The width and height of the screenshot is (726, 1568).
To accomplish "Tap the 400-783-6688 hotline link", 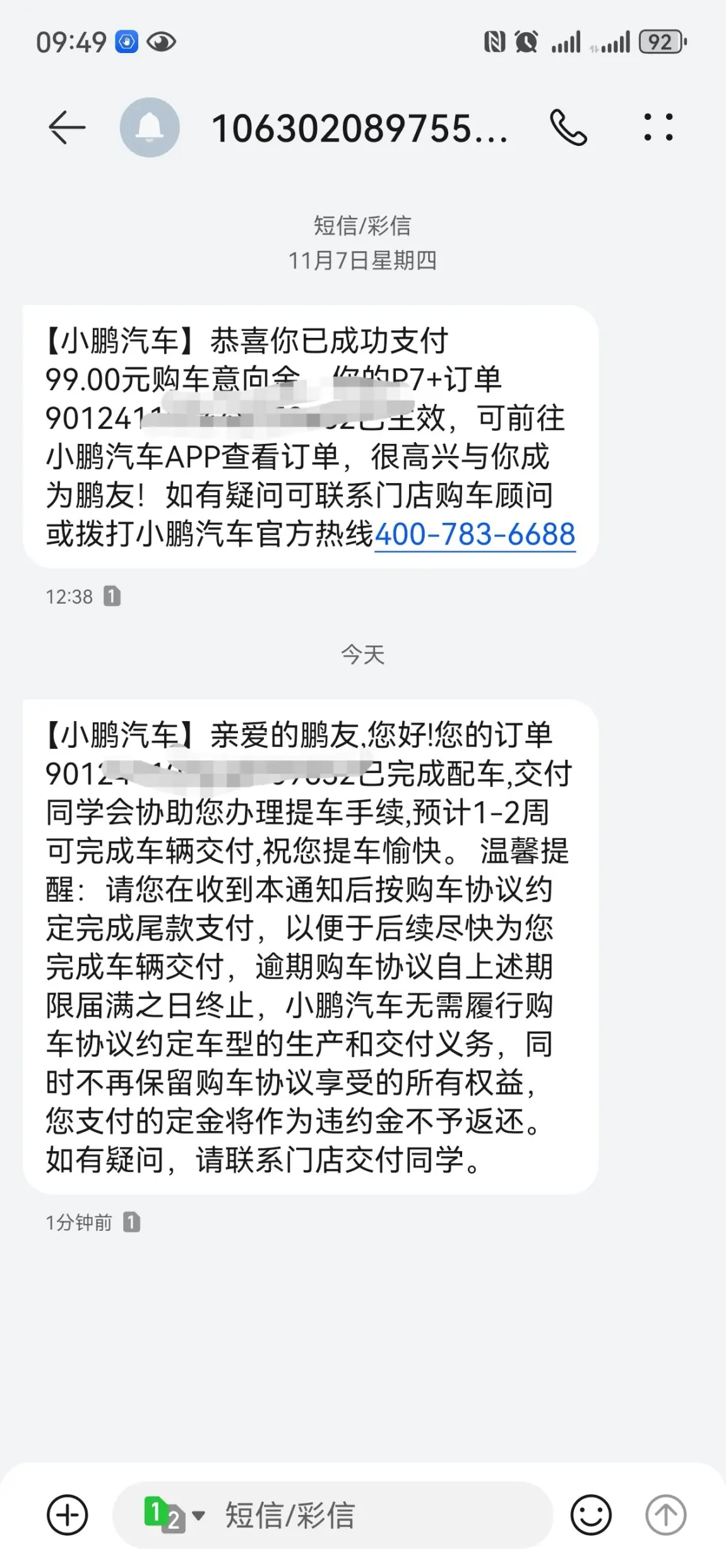I will click(475, 534).
